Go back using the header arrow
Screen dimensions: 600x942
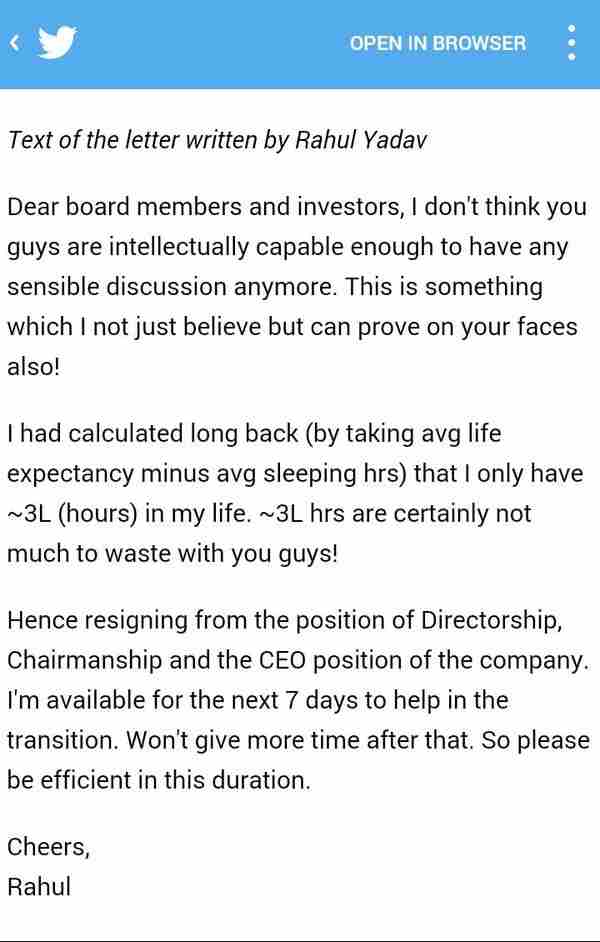(x=15, y=43)
